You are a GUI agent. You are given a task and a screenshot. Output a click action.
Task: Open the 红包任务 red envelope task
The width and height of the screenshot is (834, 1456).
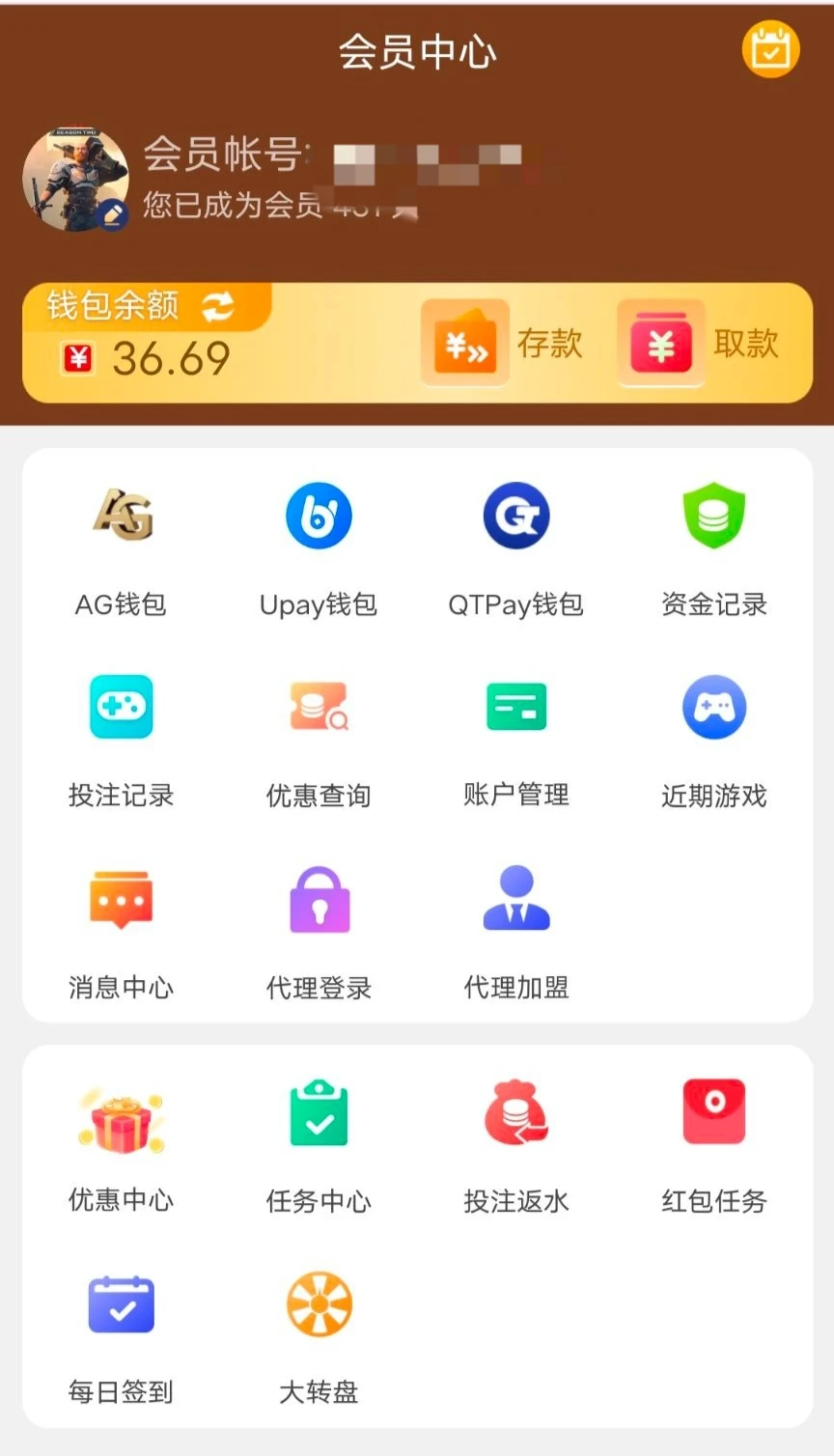pos(714,1112)
